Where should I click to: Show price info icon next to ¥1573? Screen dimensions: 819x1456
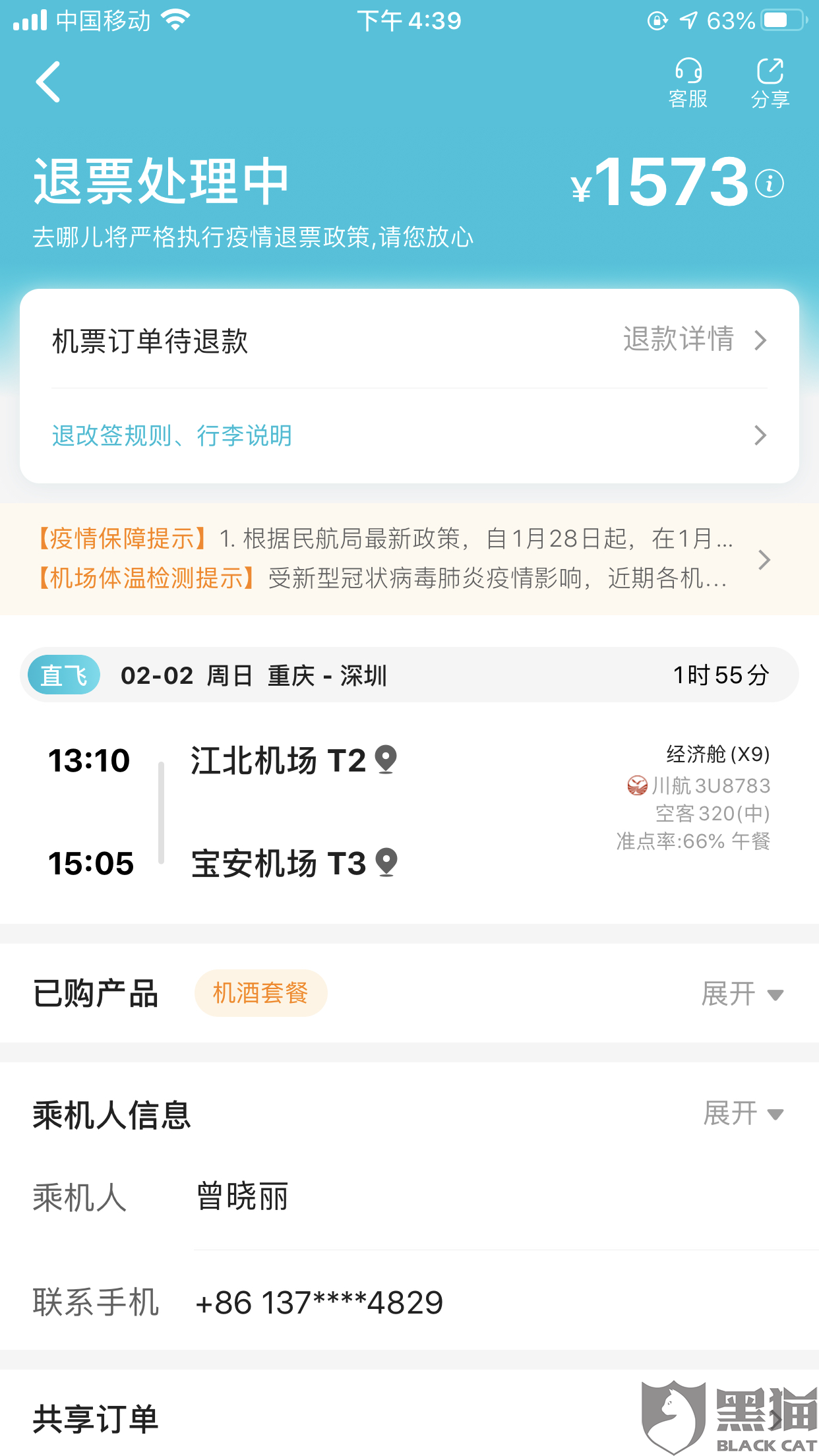tap(770, 183)
